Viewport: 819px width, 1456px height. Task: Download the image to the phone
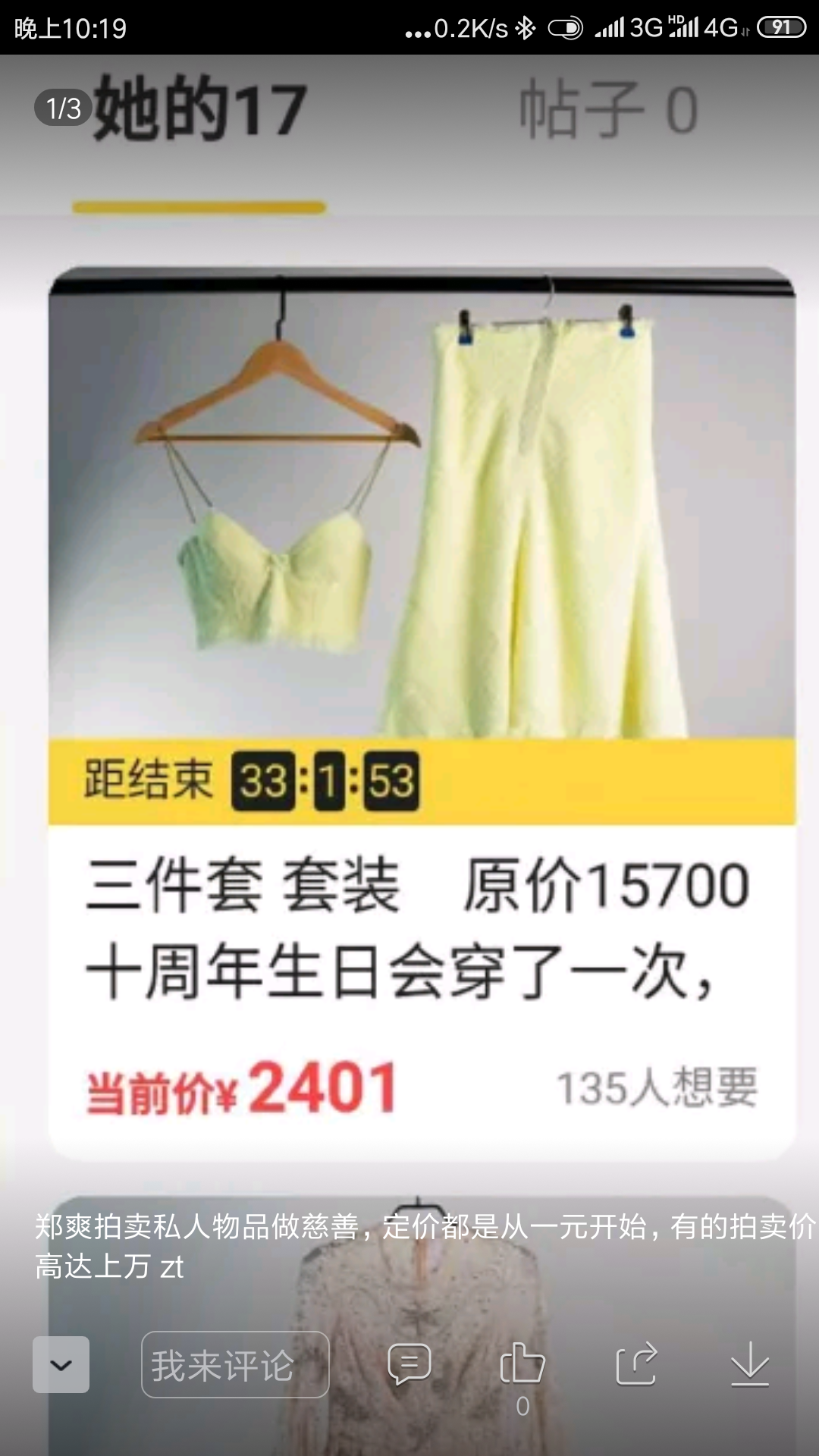[750, 1363]
